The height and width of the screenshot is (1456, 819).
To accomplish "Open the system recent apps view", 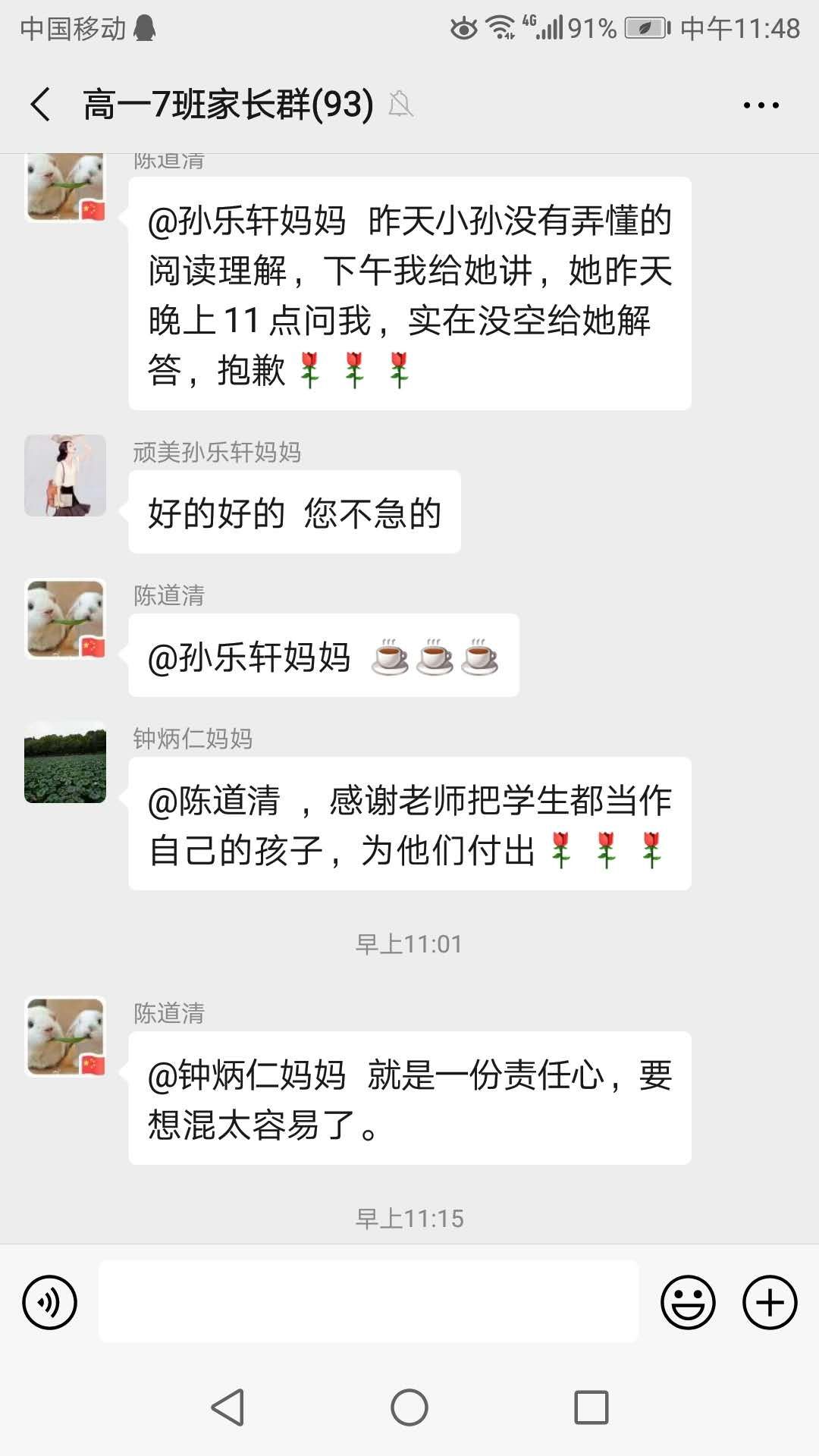I will pos(591,1407).
